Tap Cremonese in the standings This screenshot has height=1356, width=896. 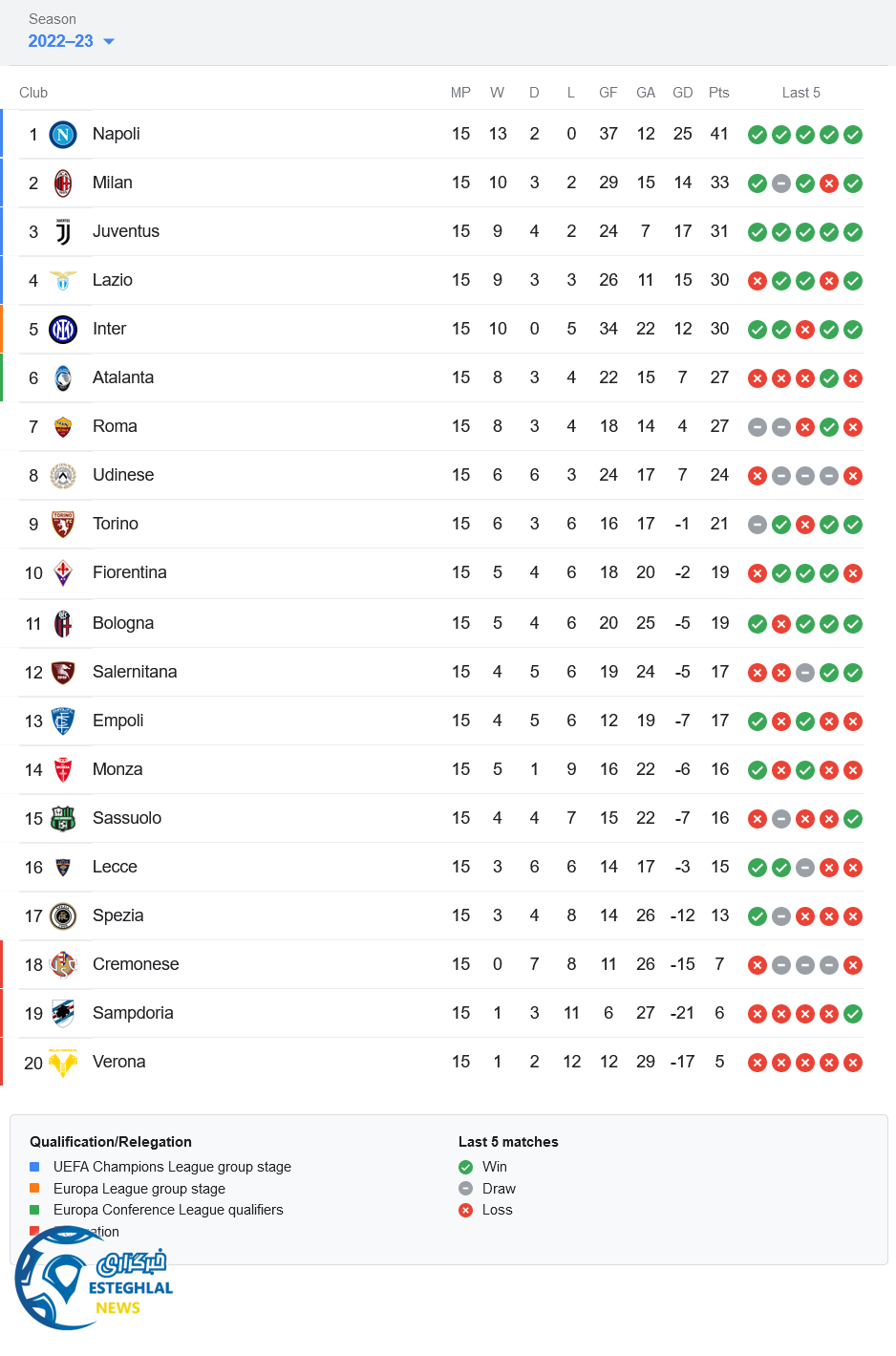(136, 964)
